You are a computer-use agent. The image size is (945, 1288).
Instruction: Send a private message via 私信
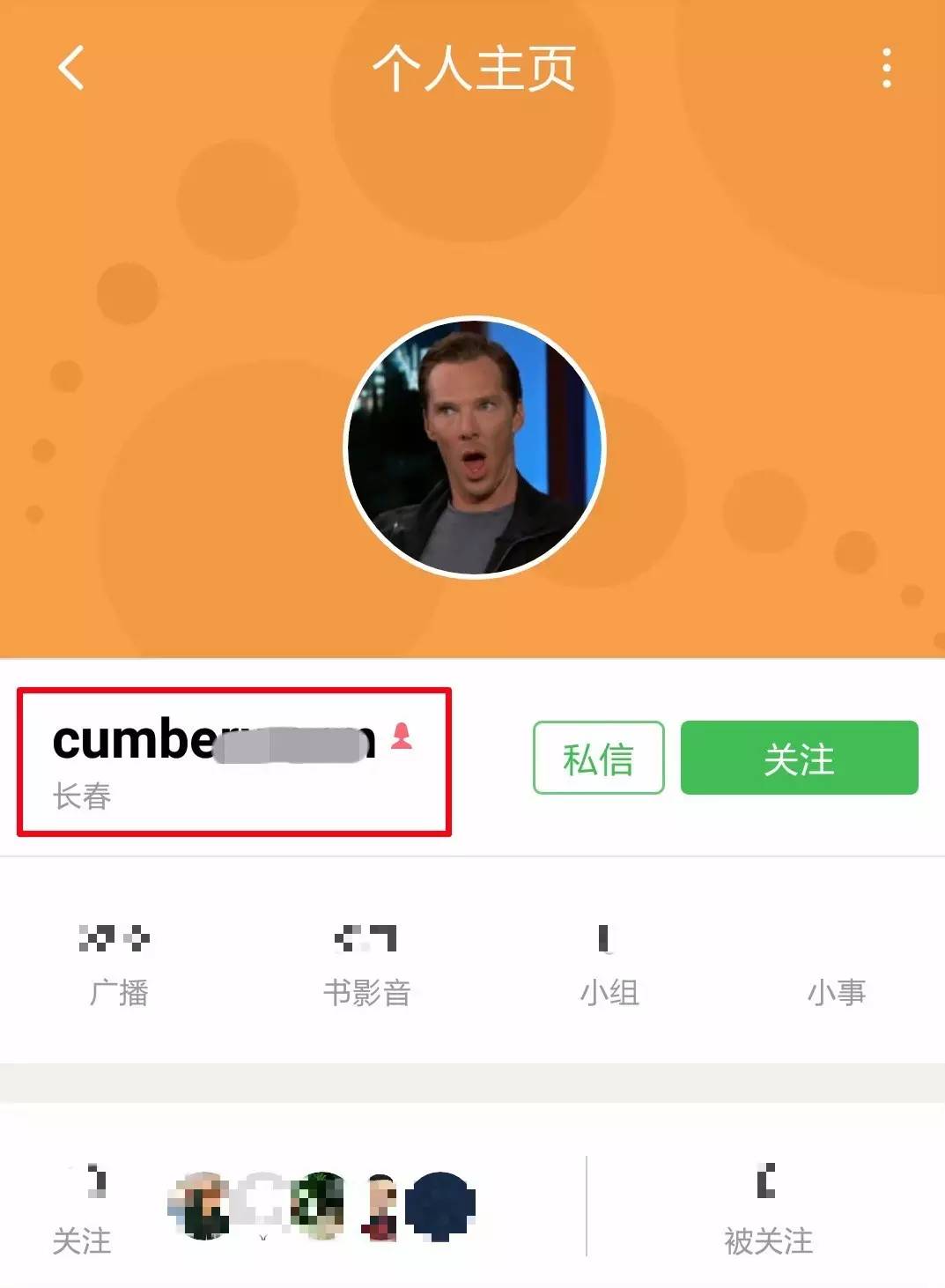pyautogui.click(x=598, y=758)
